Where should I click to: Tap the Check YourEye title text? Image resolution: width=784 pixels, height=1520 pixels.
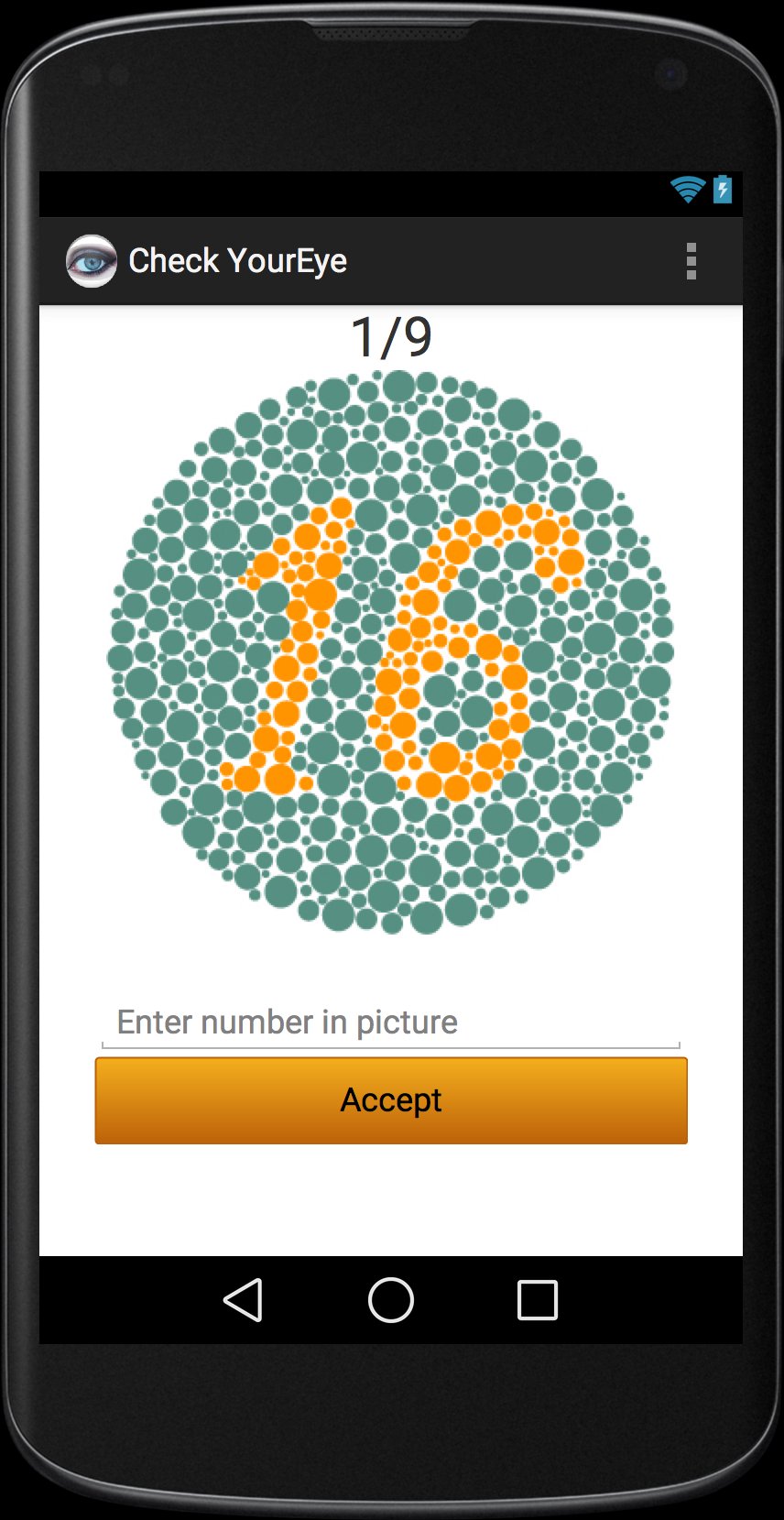[x=238, y=260]
